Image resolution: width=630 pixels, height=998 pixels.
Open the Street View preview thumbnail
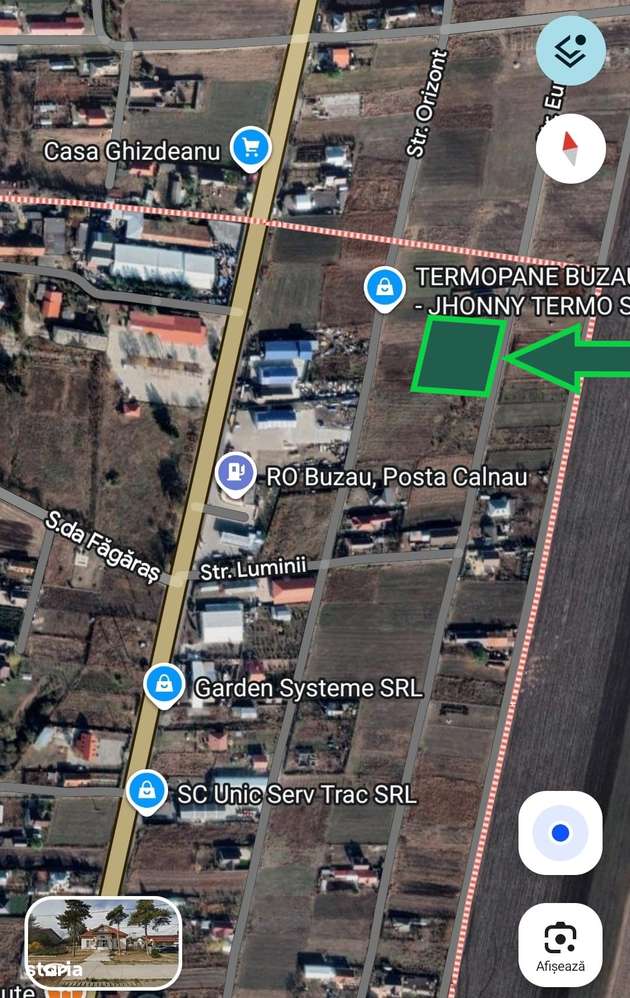point(103,942)
